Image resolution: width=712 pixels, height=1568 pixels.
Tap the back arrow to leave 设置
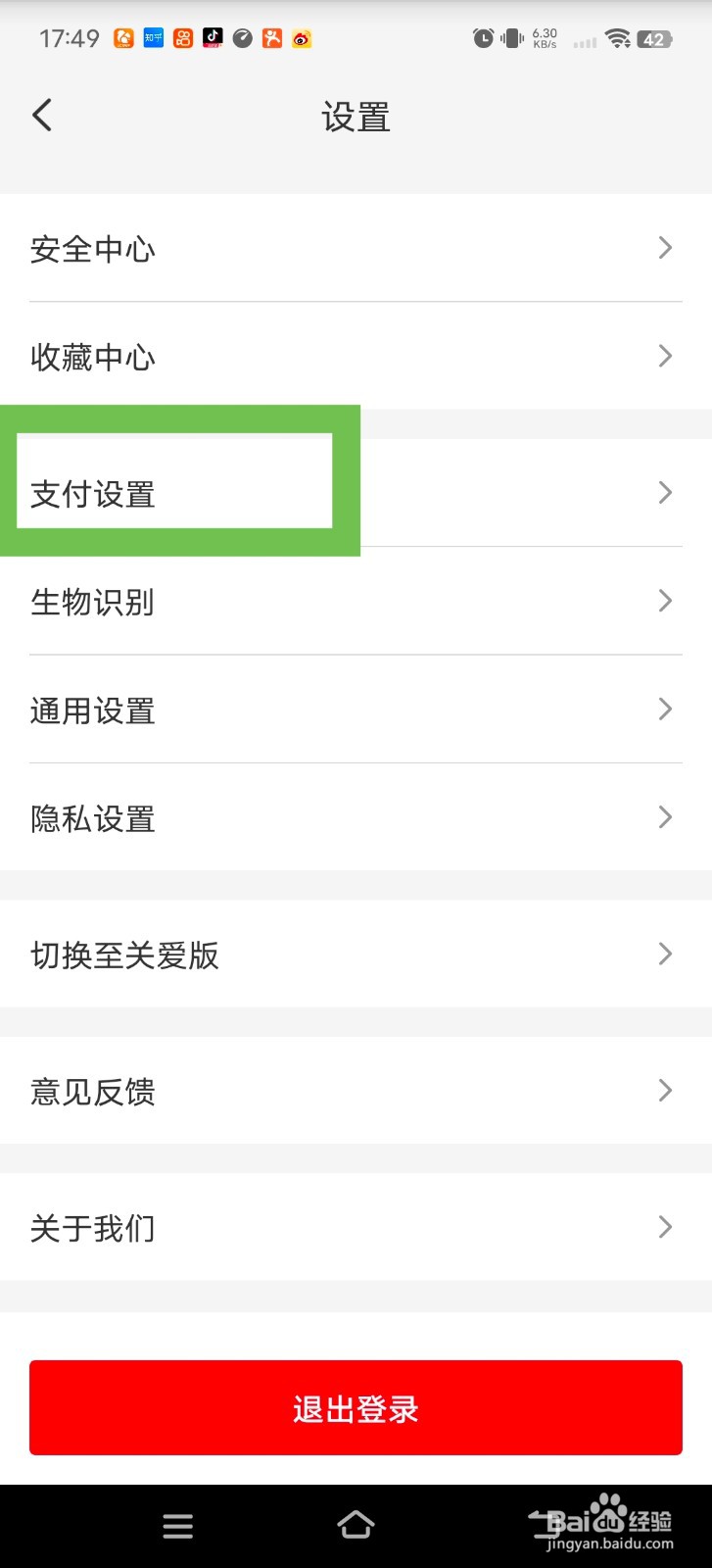pos(41,115)
